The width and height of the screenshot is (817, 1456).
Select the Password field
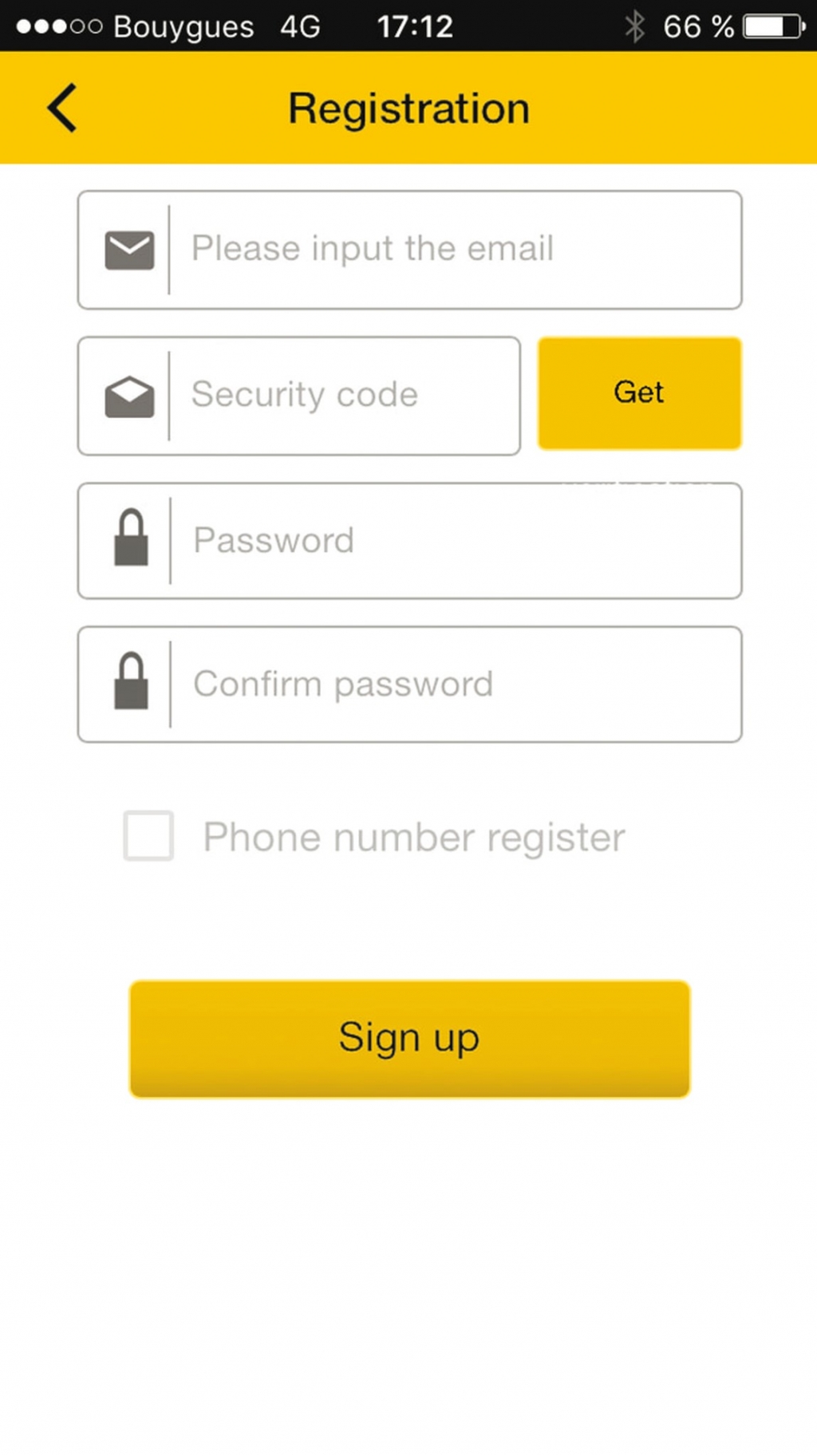pos(409,541)
